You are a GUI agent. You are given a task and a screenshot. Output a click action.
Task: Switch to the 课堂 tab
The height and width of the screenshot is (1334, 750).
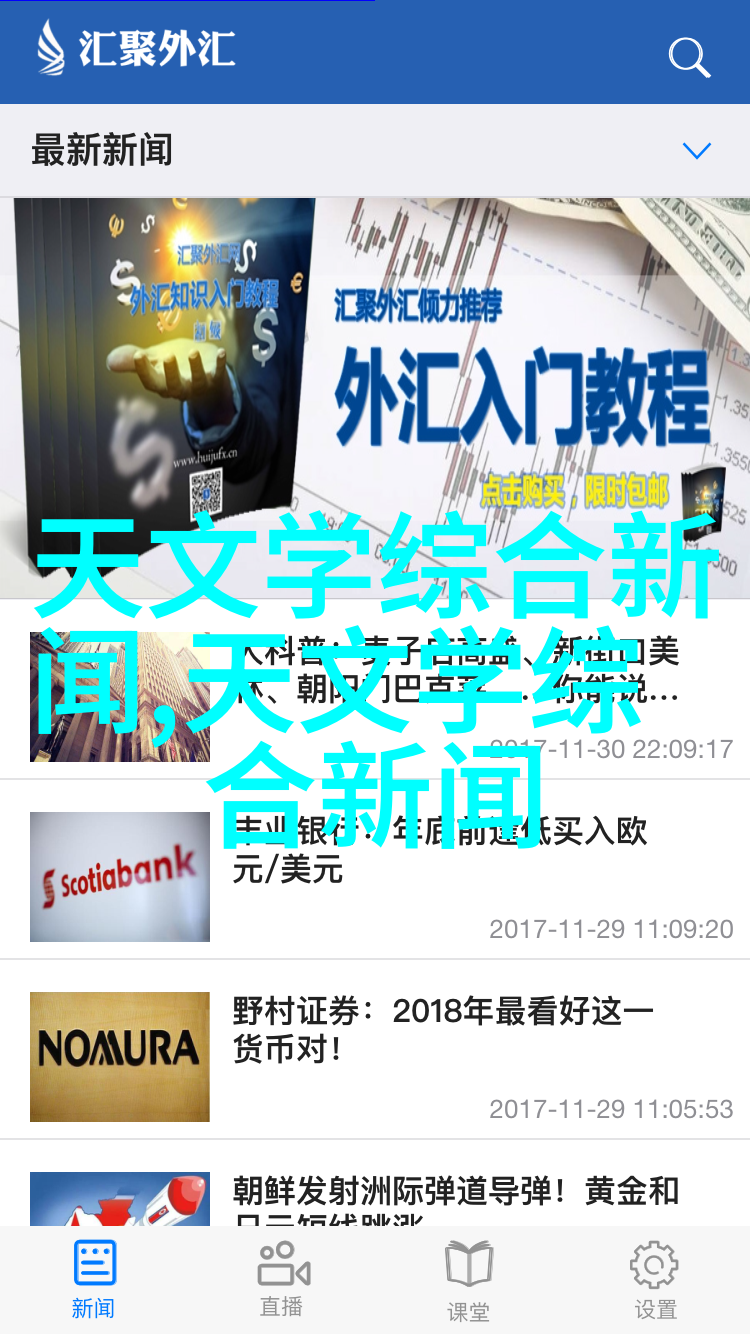pos(468,1280)
